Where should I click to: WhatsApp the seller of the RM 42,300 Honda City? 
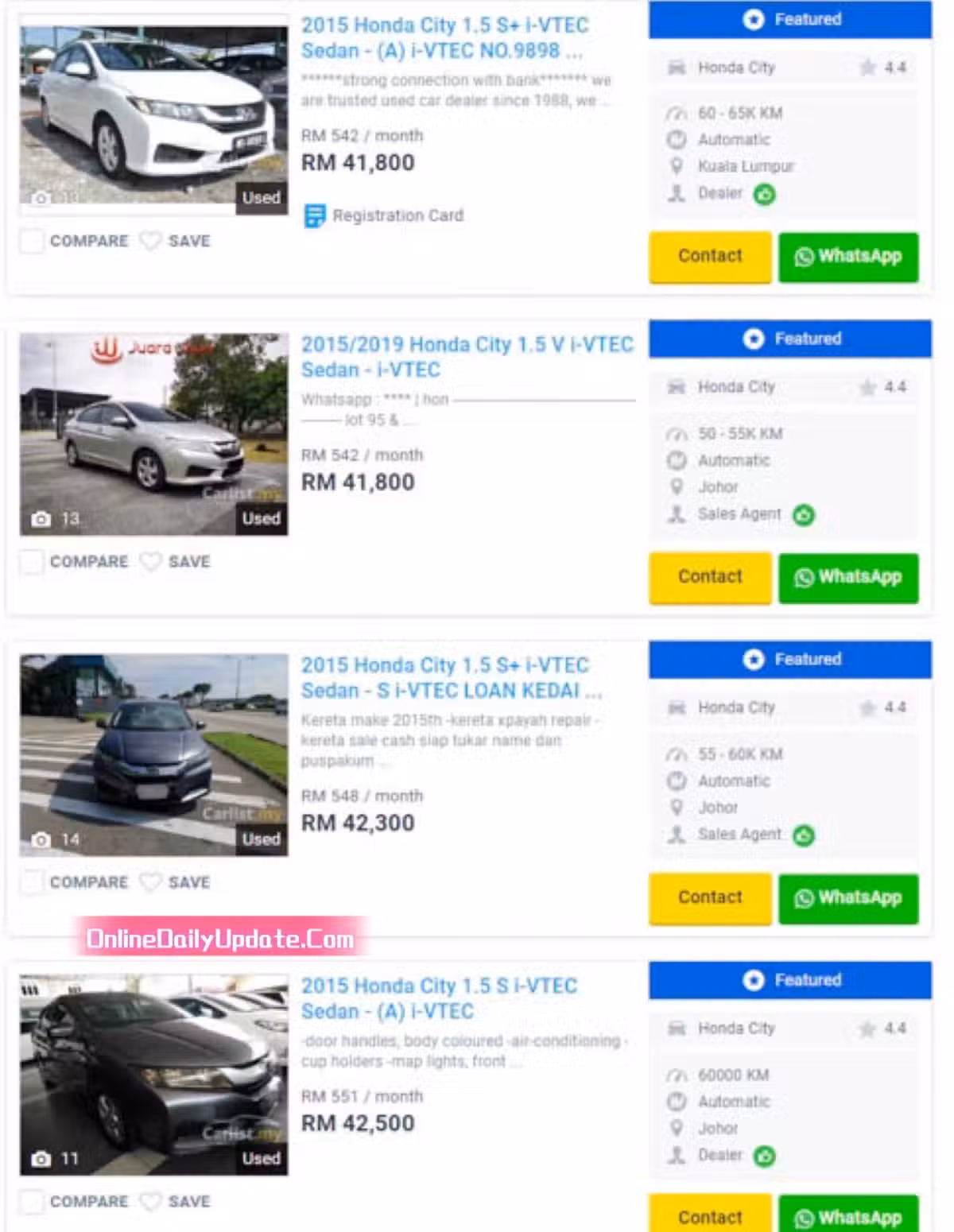[848, 897]
